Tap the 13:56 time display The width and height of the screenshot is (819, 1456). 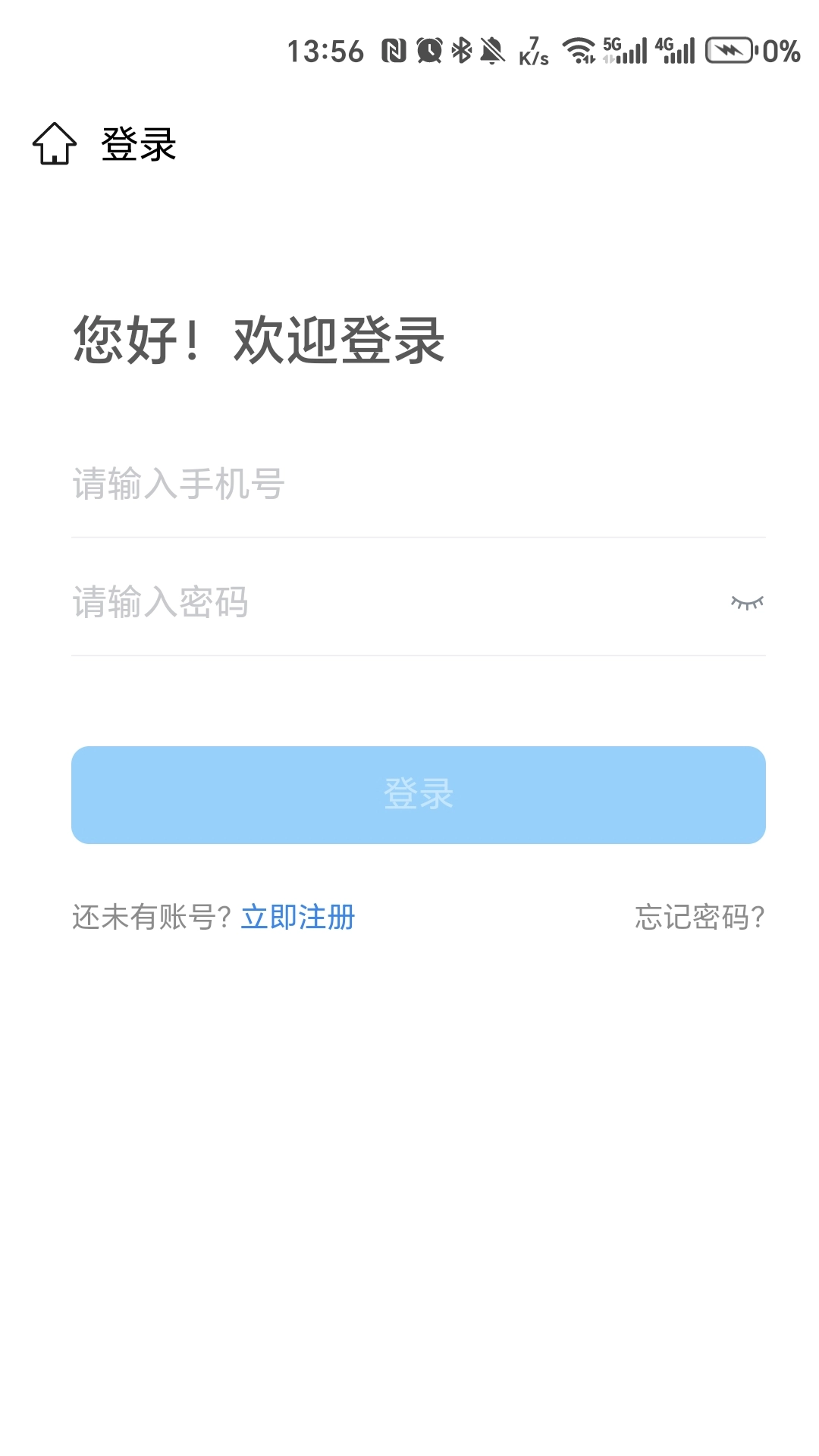[x=325, y=49]
